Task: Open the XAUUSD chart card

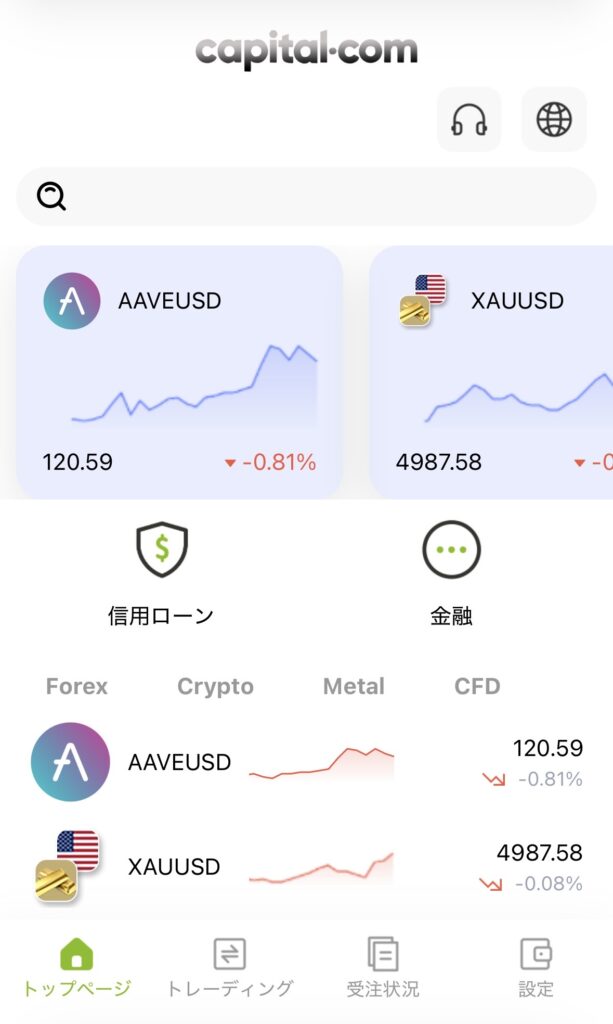Action: pos(492,372)
